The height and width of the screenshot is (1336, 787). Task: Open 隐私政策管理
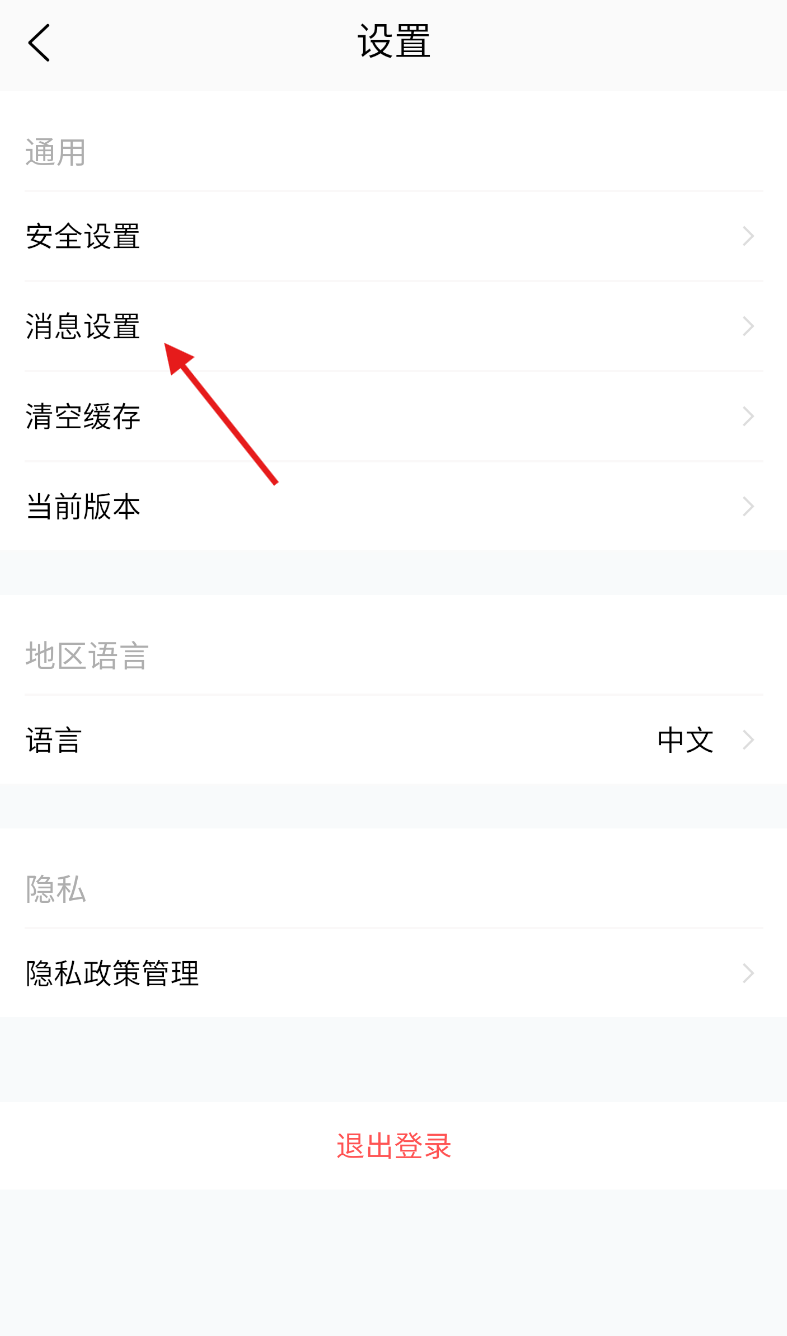pos(393,973)
